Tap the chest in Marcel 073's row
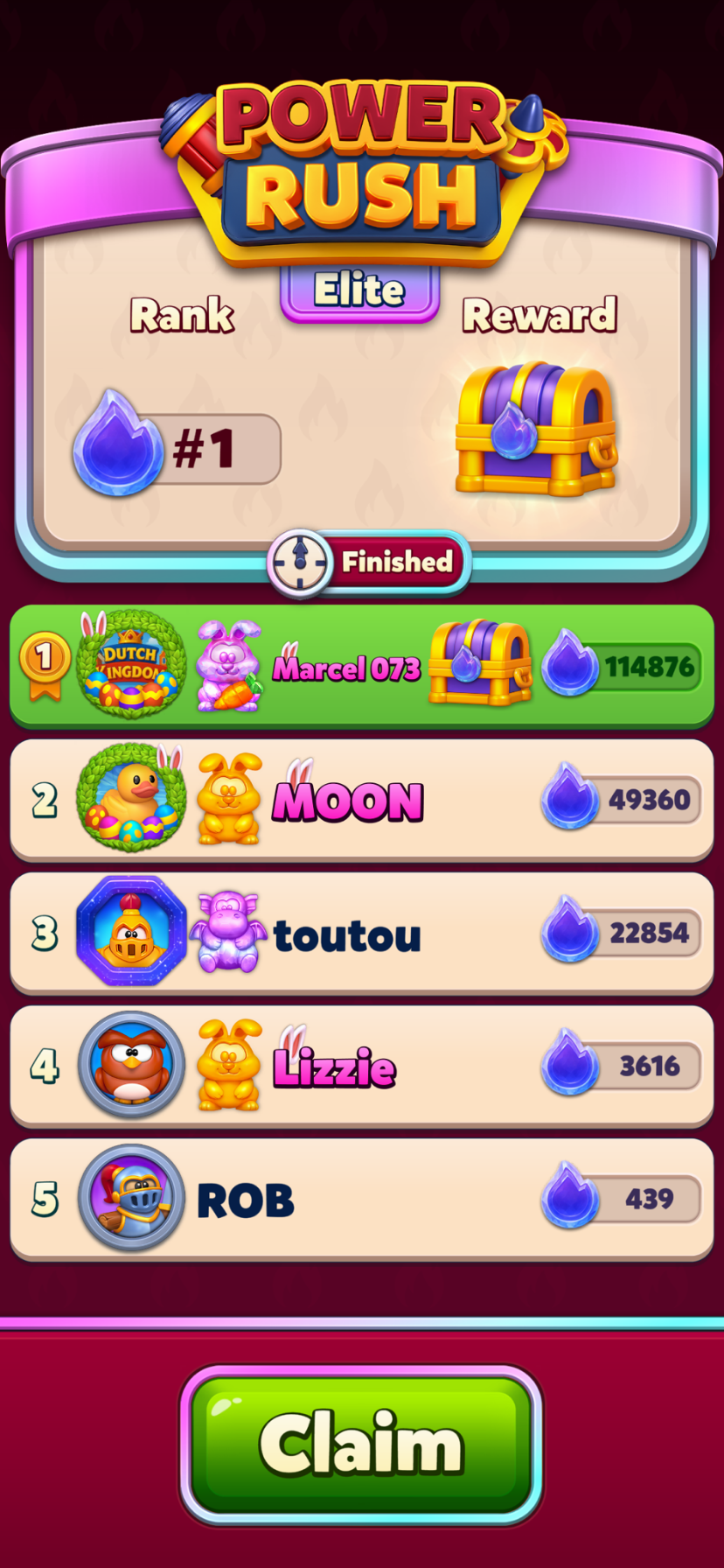 pos(480,662)
